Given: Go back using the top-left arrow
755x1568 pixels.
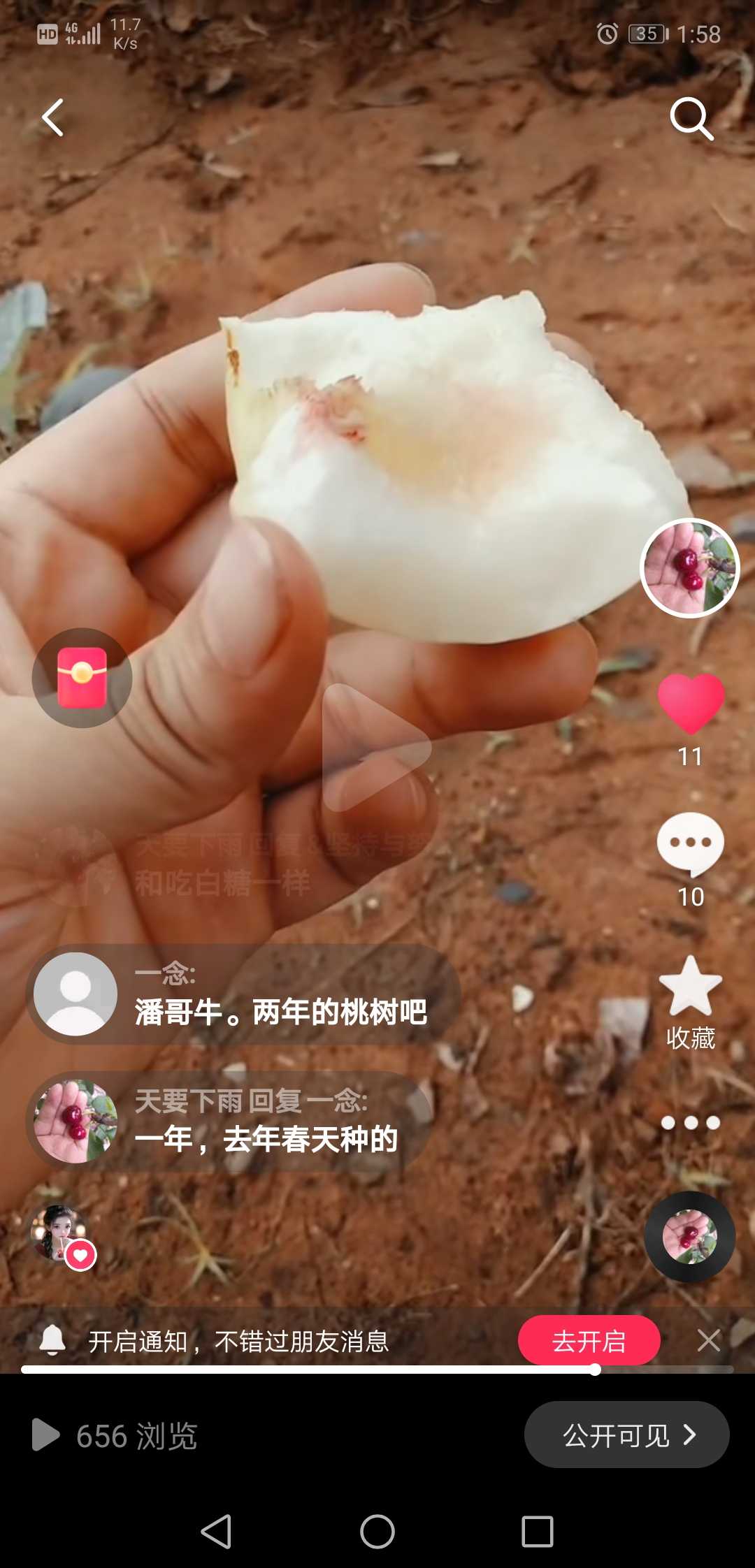Looking at the screenshot, I should (53, 117).
